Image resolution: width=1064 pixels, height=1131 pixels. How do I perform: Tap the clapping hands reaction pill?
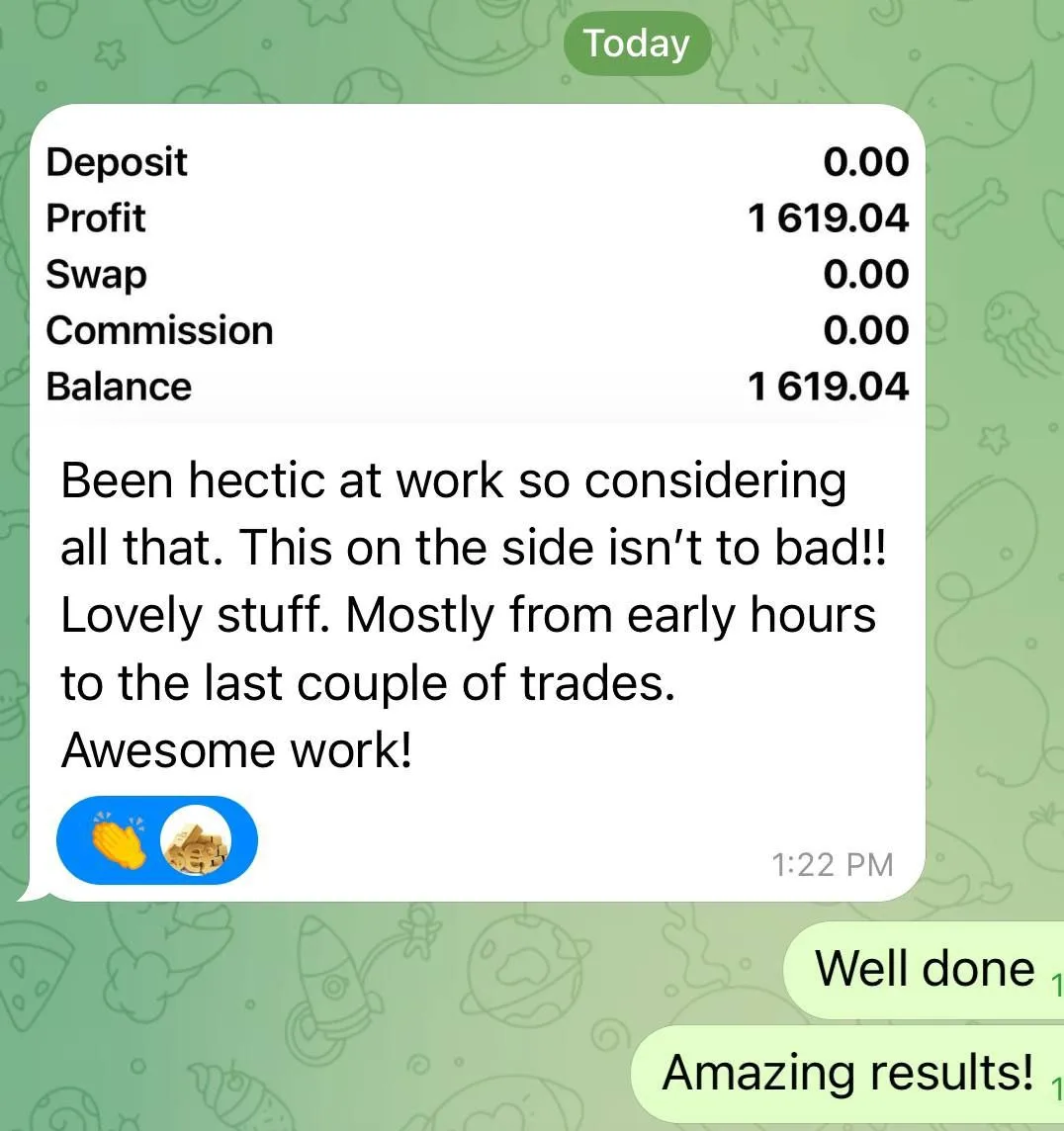click(x=156, y=840)
